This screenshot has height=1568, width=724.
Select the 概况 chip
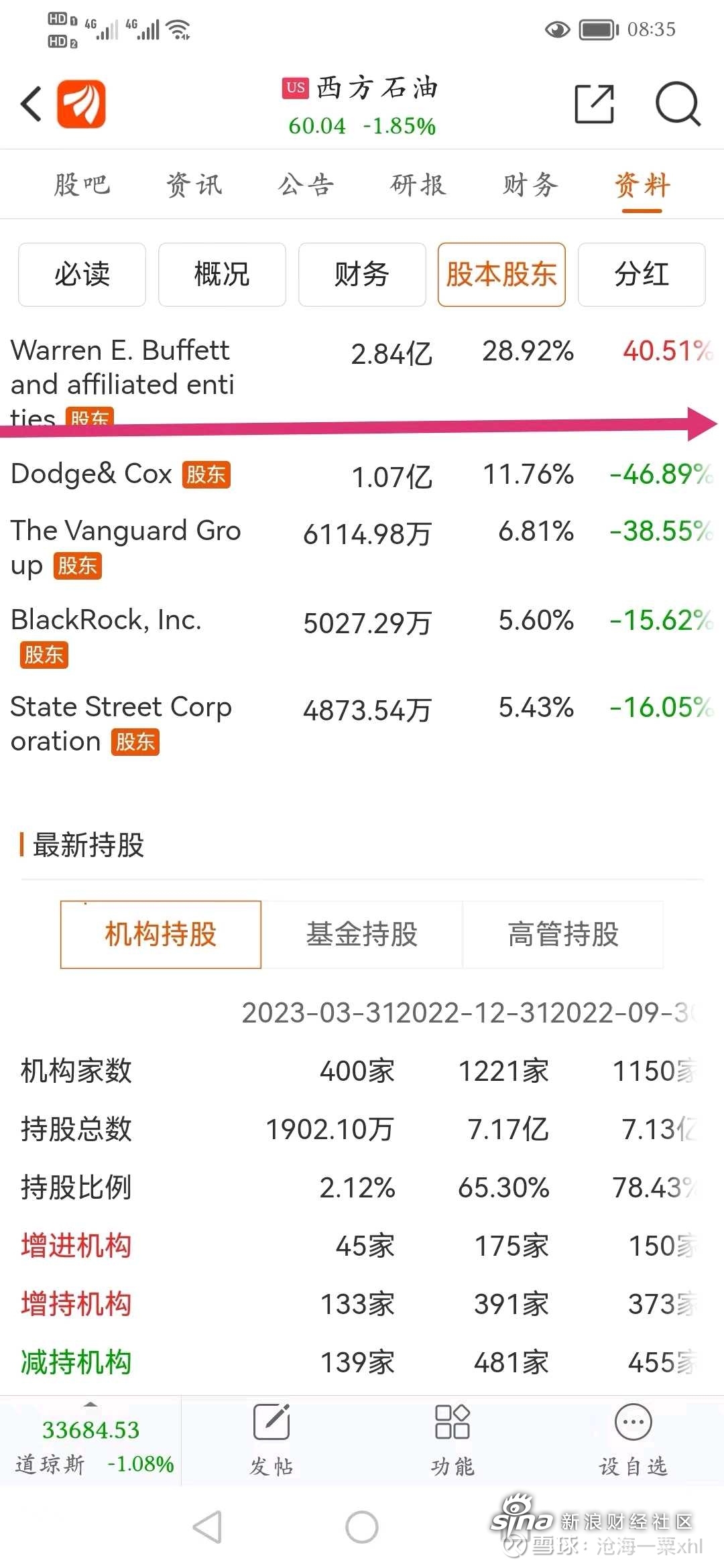(x=222, y=275)
